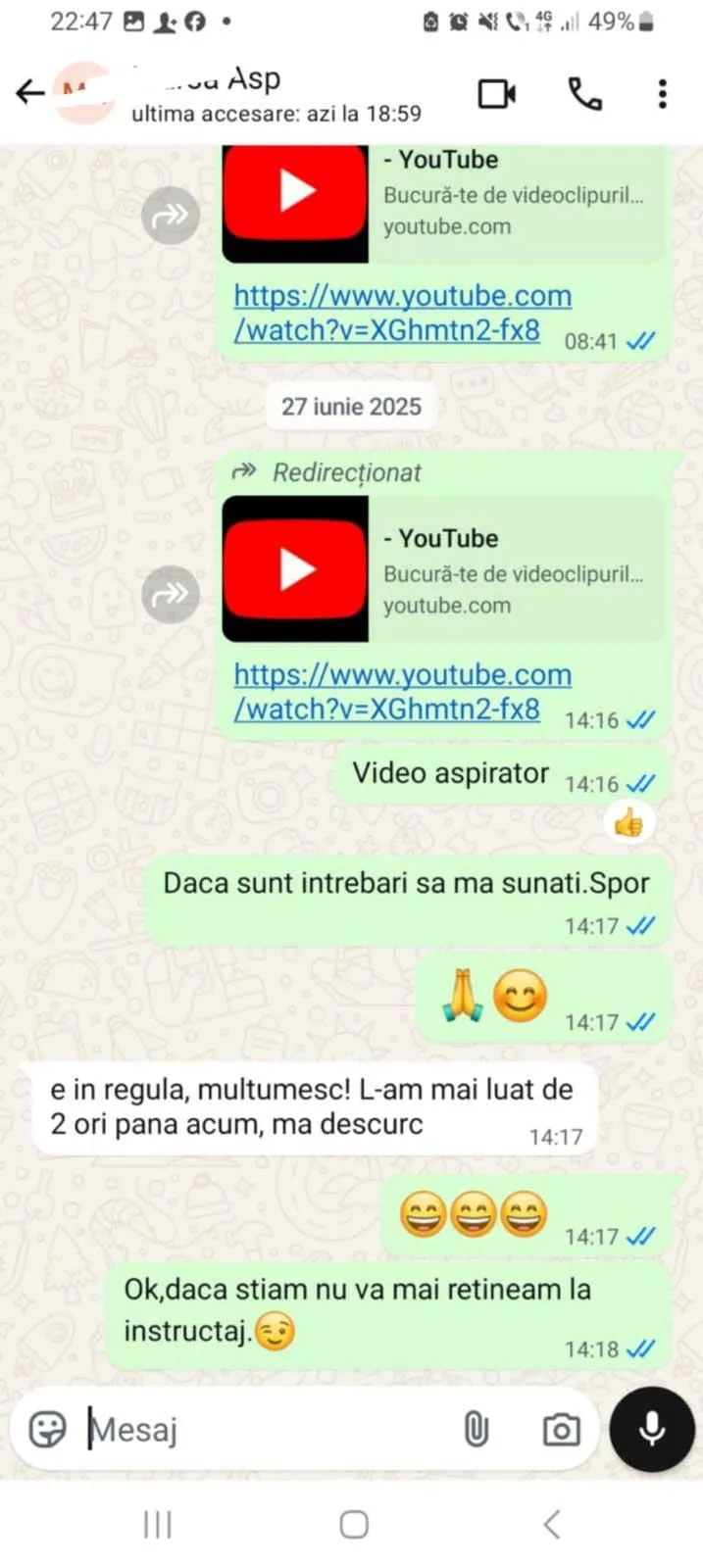Open the YouTube preview card under Redirecționat

[443, 568]
